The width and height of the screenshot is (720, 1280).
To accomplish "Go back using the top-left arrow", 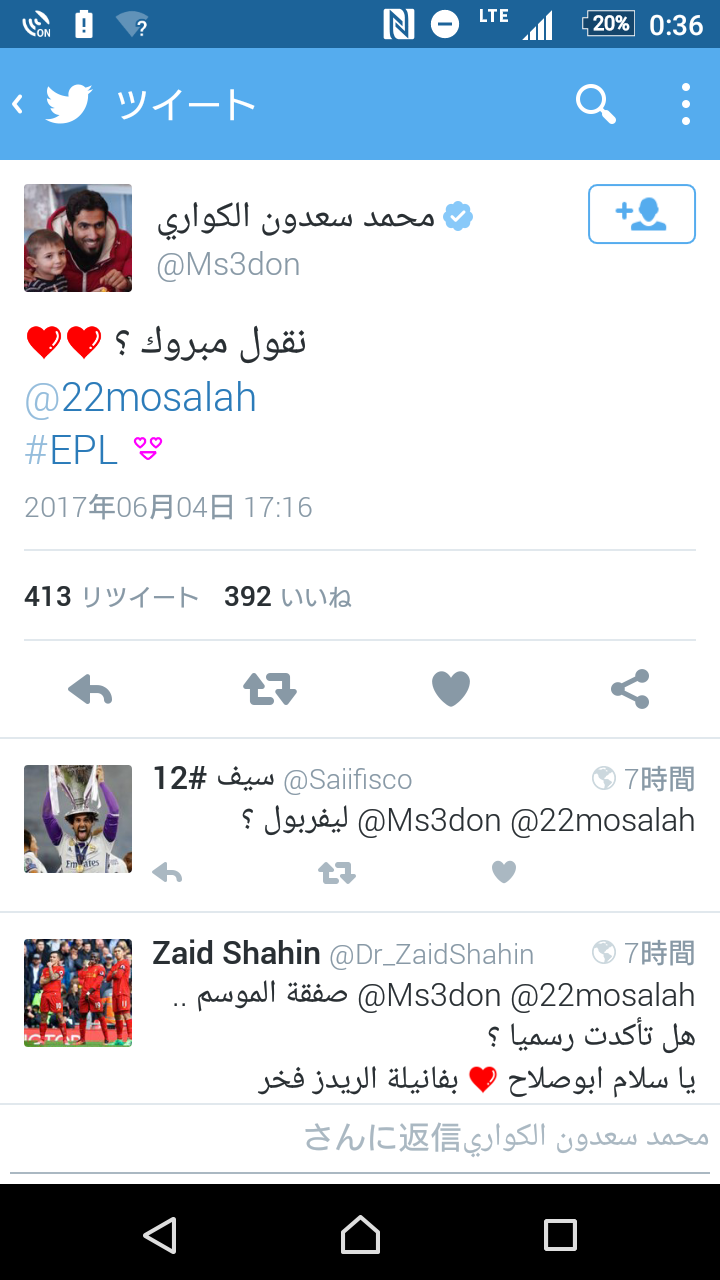I will click(20, 104).
